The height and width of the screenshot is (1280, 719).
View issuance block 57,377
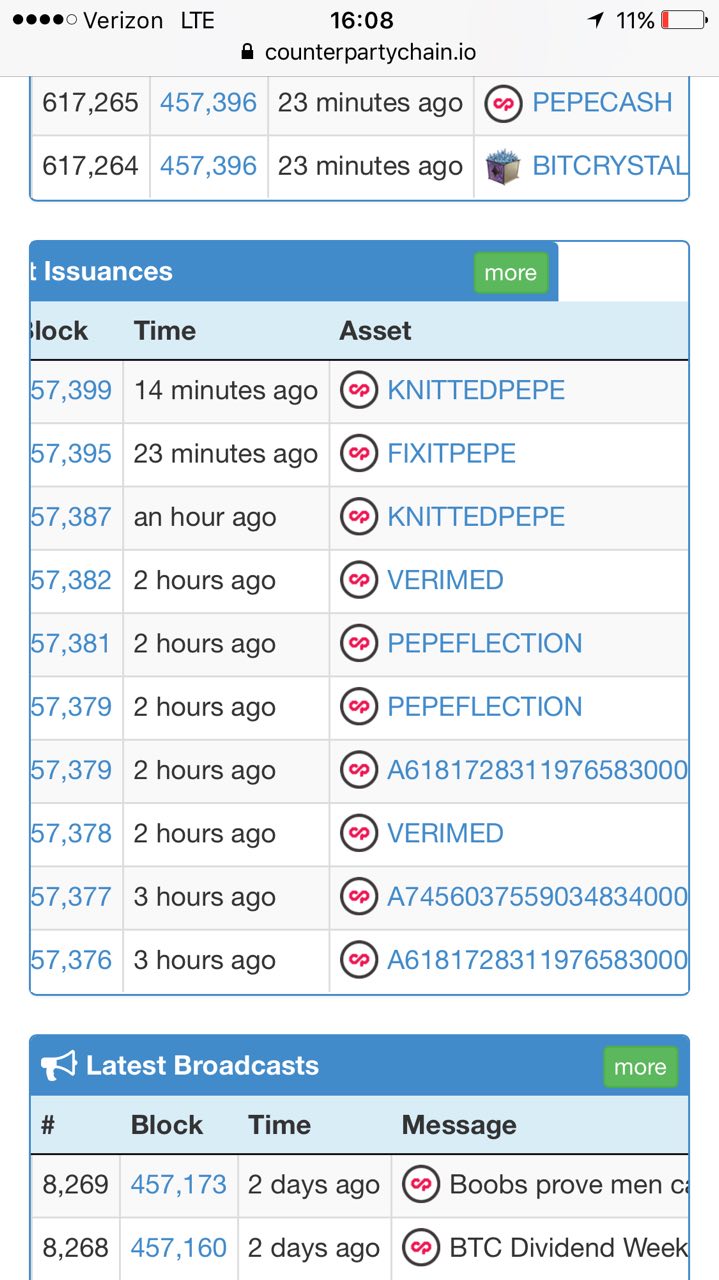(71, 897)
